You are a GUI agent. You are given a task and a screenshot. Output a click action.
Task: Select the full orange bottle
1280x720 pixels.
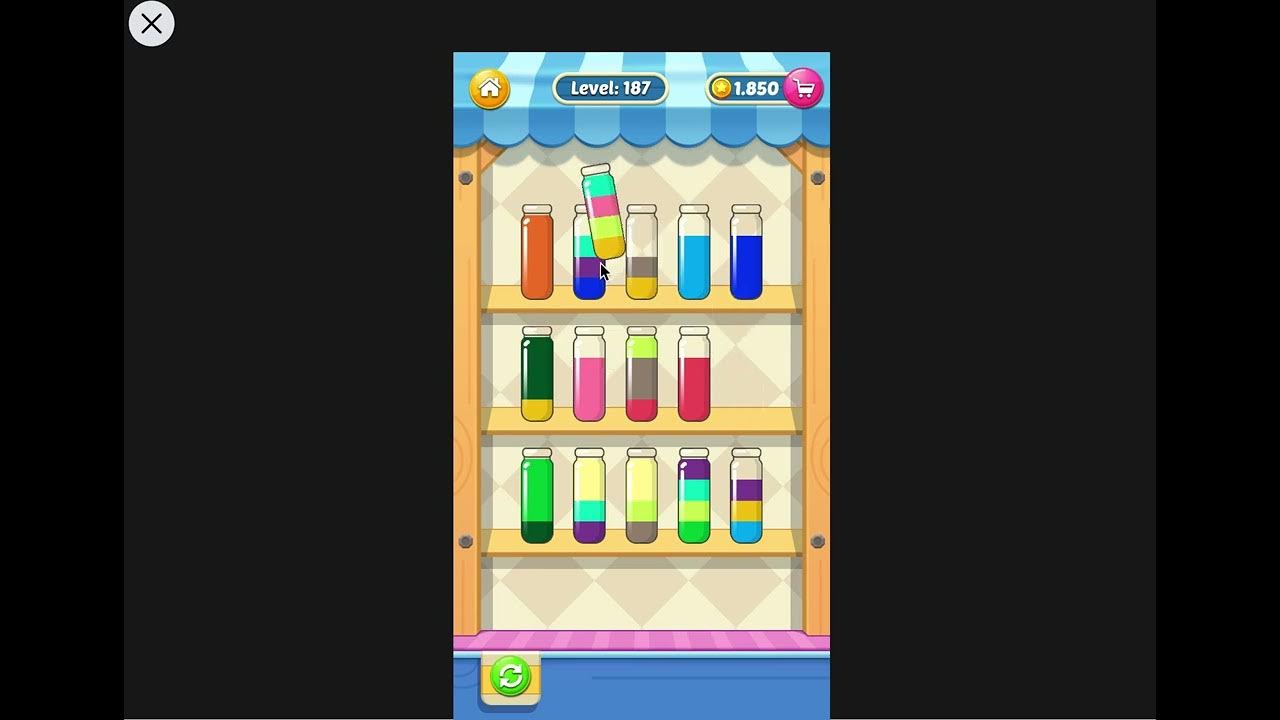[x=537, y=255]
